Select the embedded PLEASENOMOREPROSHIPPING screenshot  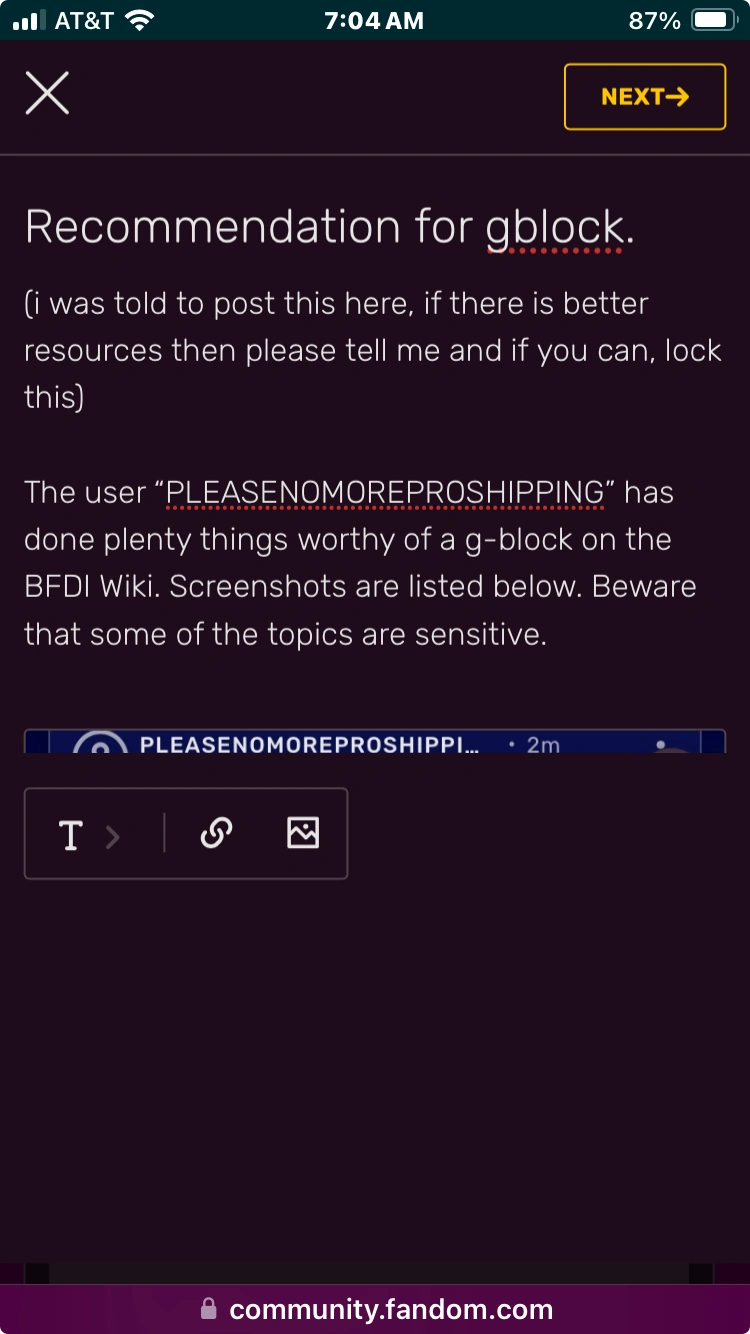click(375, 741)
